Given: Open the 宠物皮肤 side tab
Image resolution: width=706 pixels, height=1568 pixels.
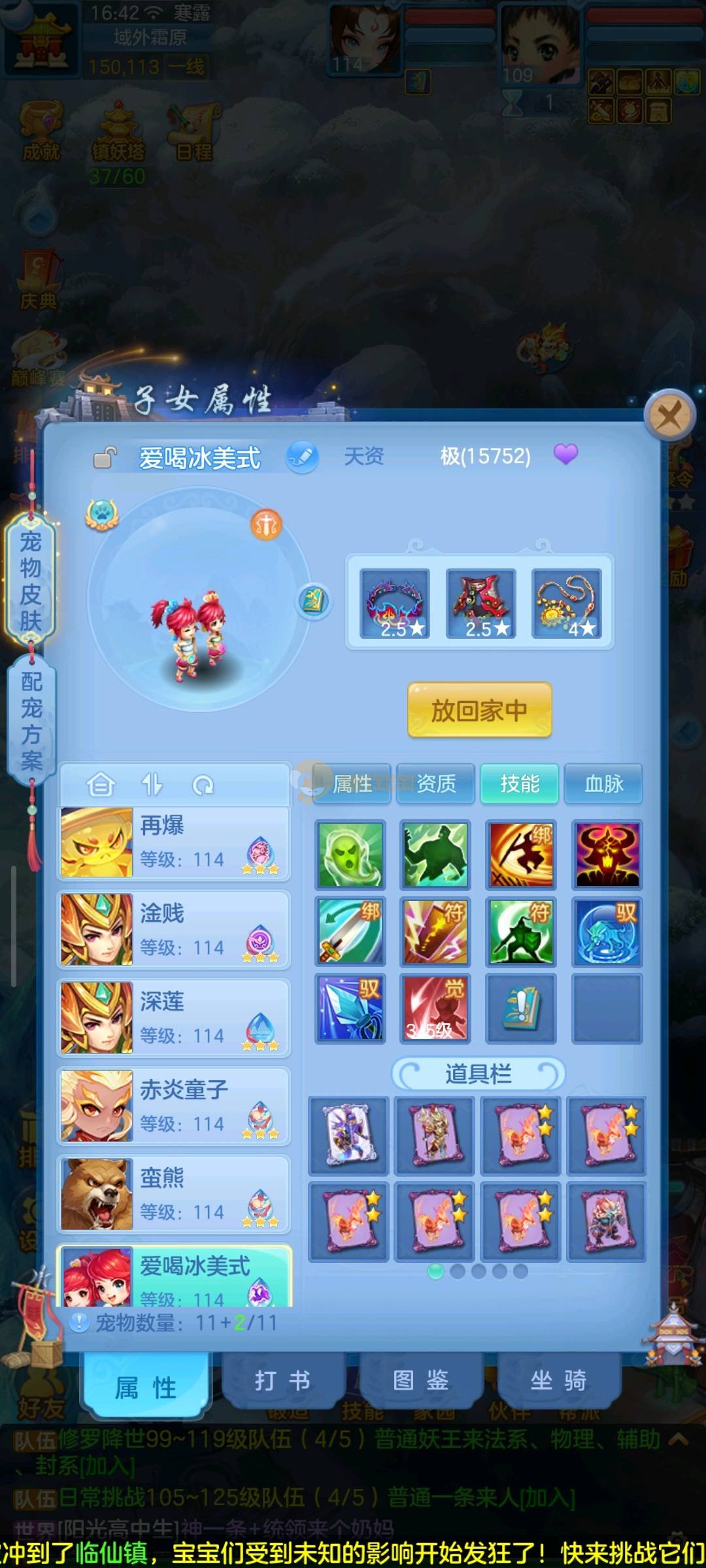Looking at the screenshot, I should (30, 580).
